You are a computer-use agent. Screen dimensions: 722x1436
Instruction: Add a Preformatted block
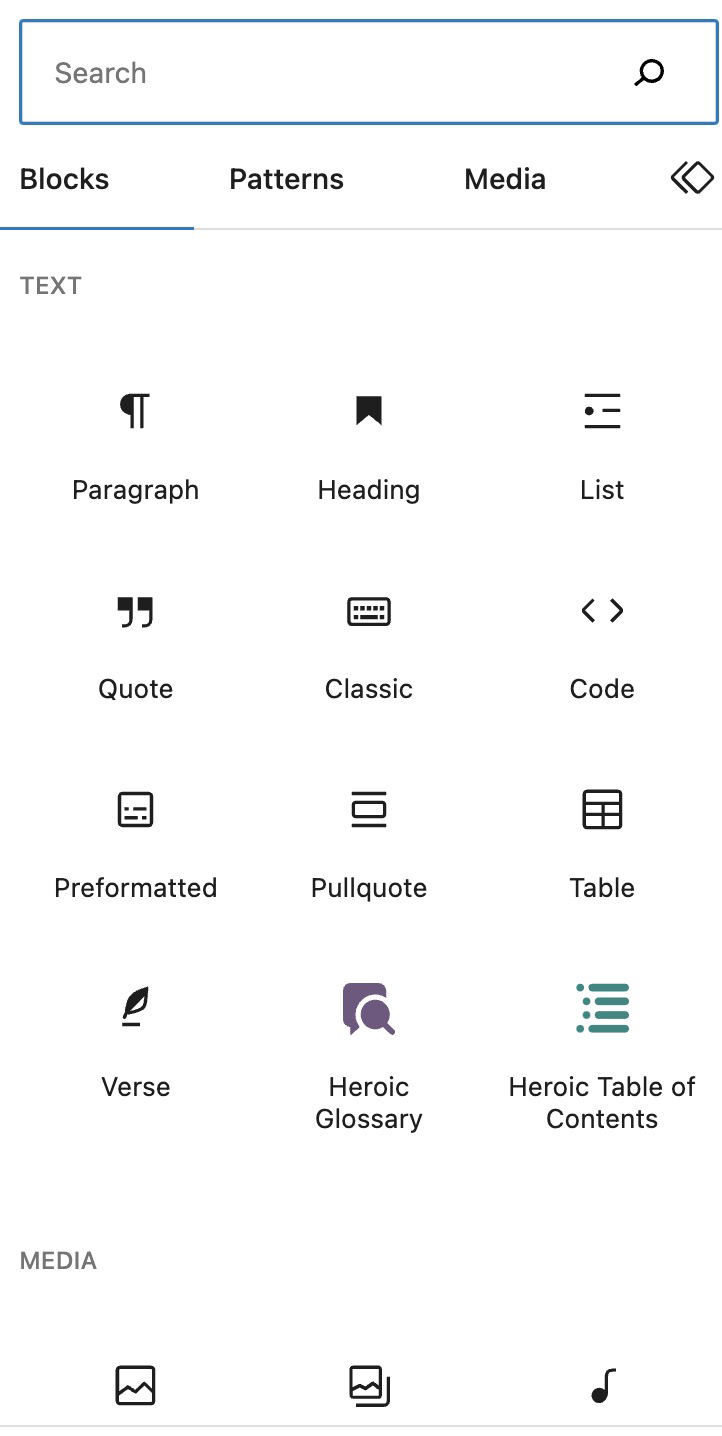pyautogui.click(x=135, y=843)
